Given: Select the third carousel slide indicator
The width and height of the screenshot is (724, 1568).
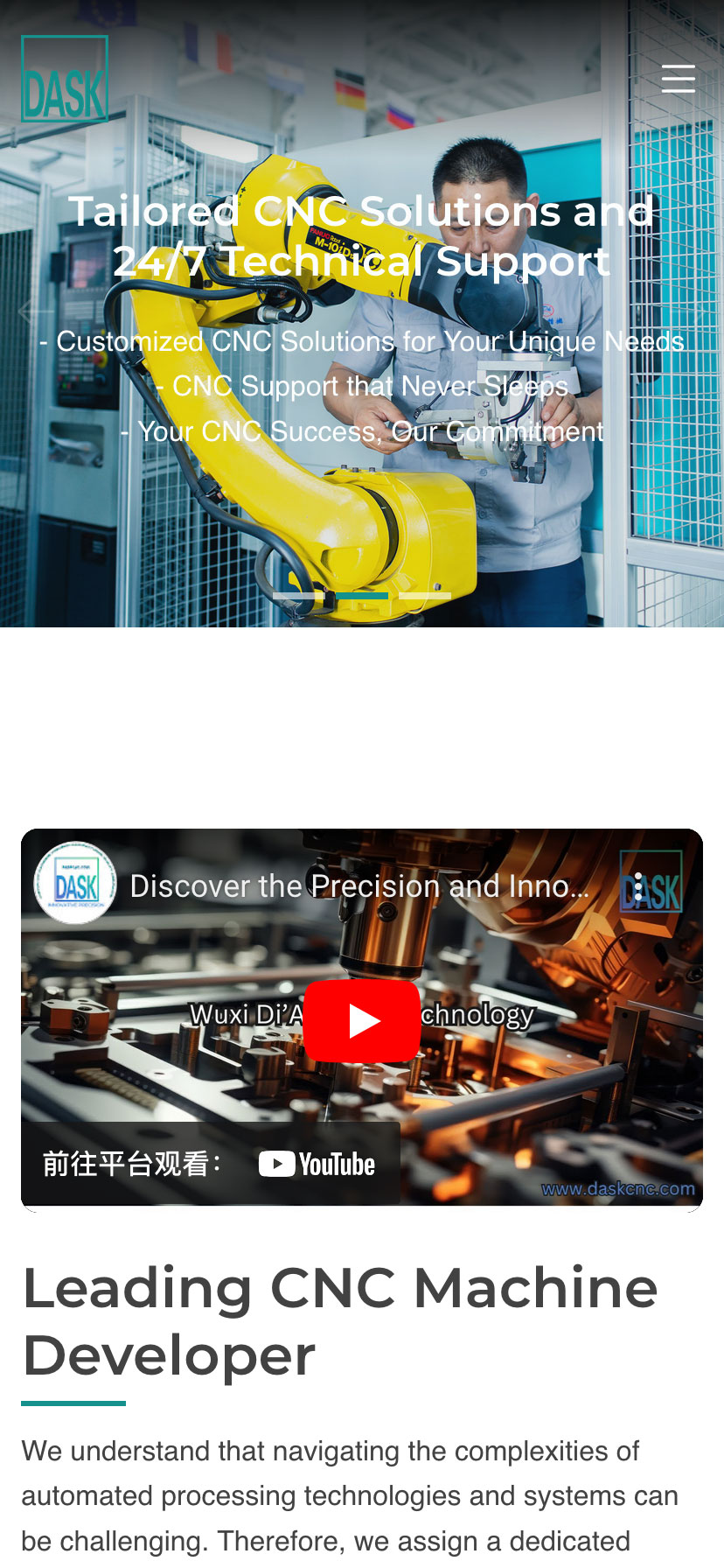Looking at the screenshot, I should (x=425, y=596).
